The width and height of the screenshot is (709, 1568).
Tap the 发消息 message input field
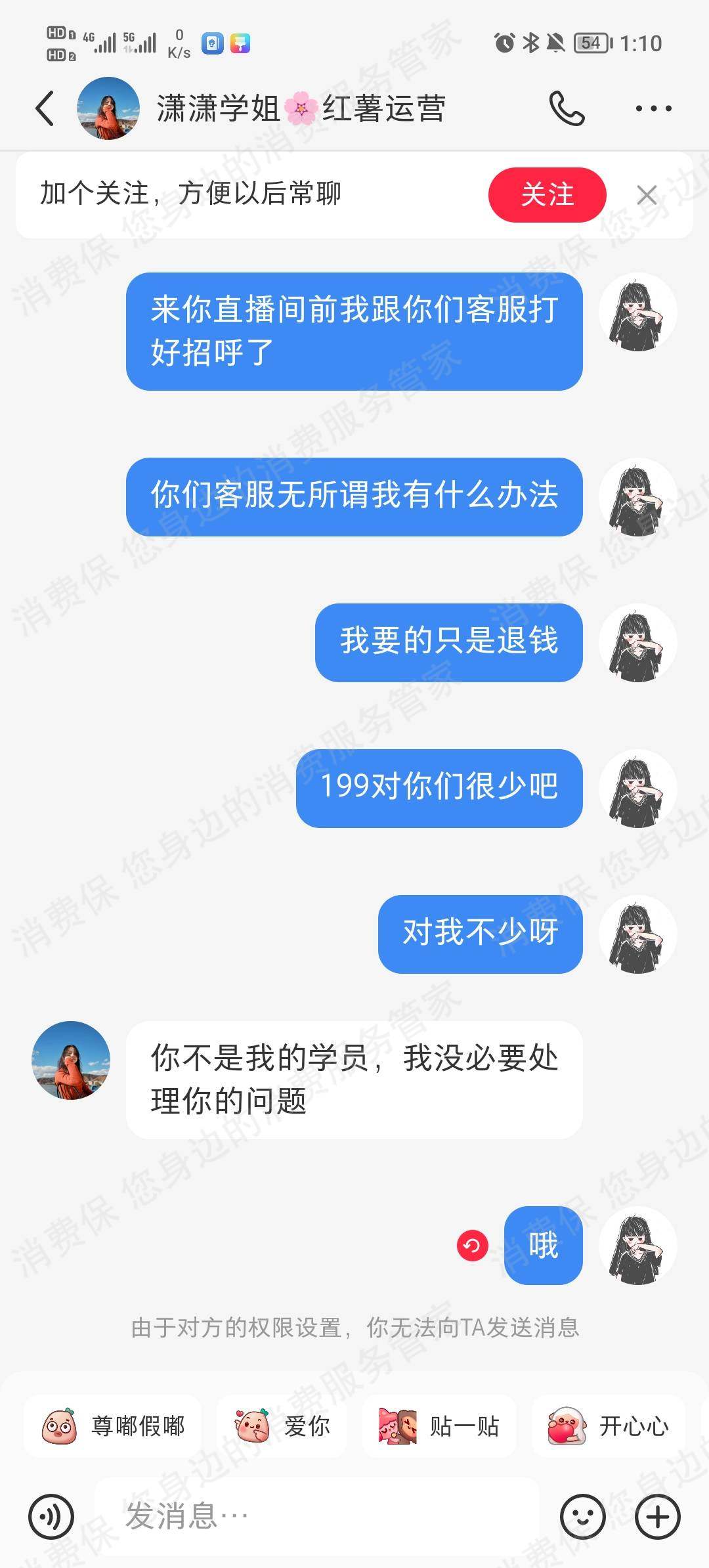(x=295, y=1517)
